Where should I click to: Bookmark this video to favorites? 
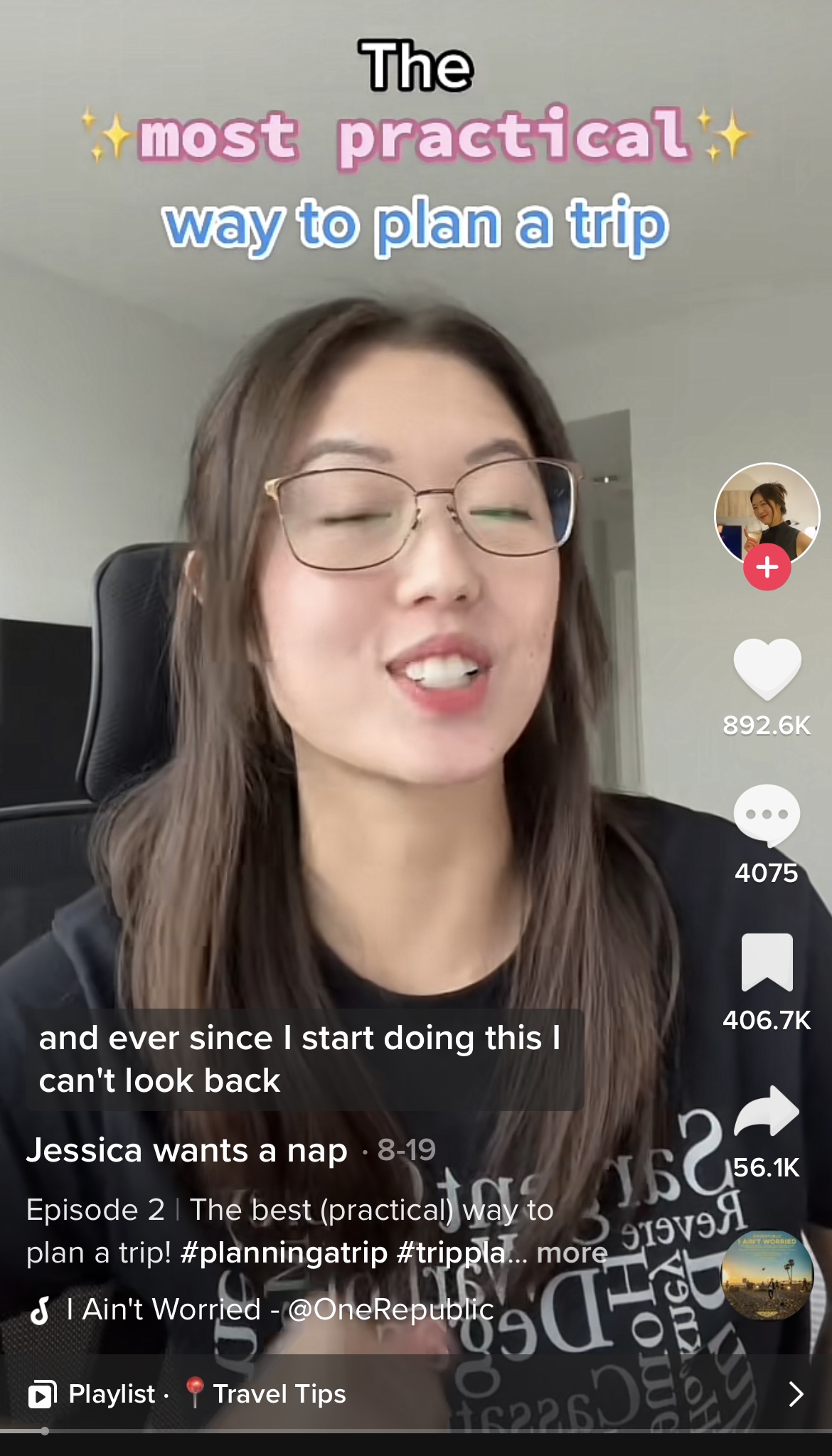767,962
